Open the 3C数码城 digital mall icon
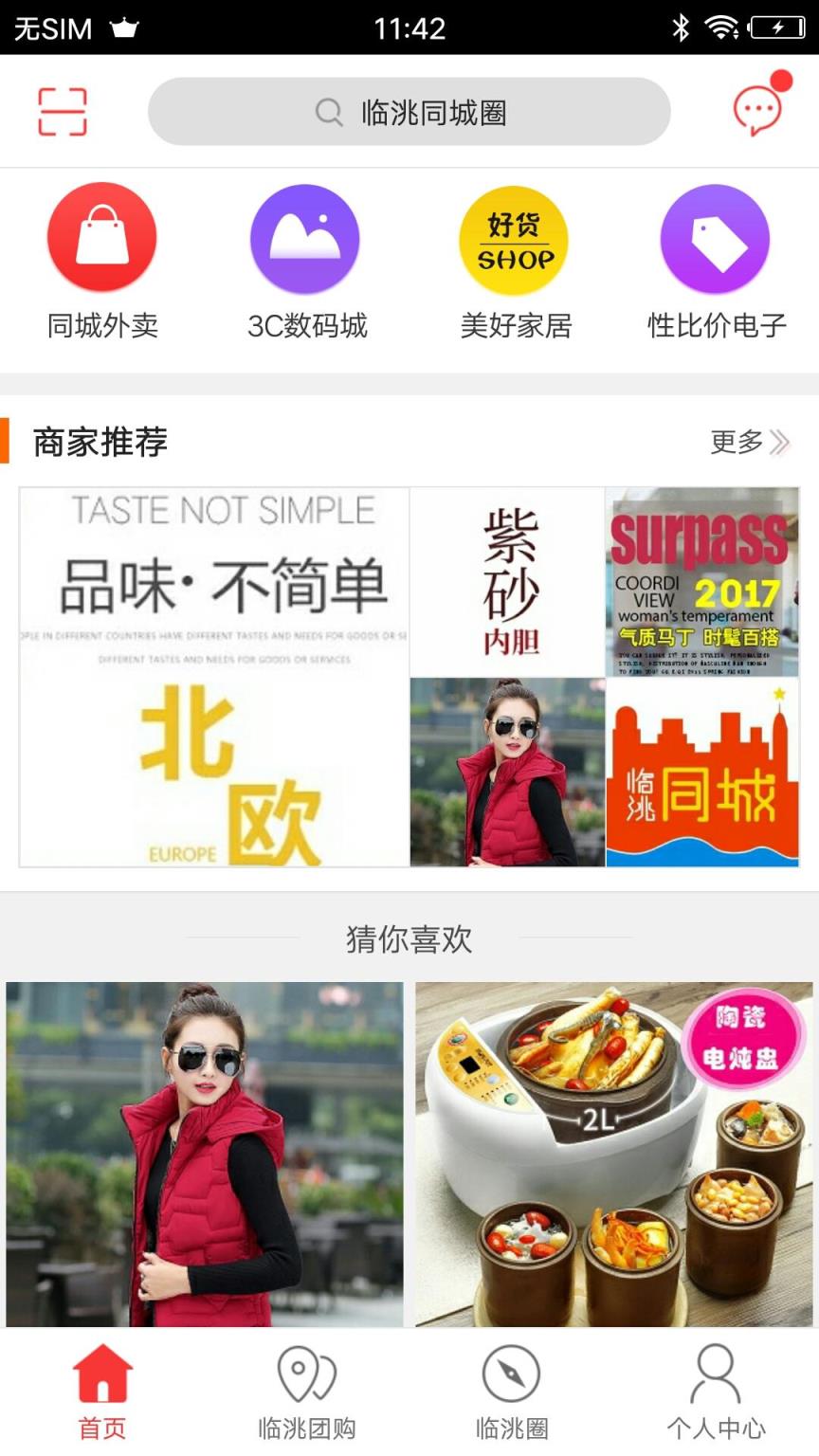Screen dimensions: 819x1456 click(305, 240)
